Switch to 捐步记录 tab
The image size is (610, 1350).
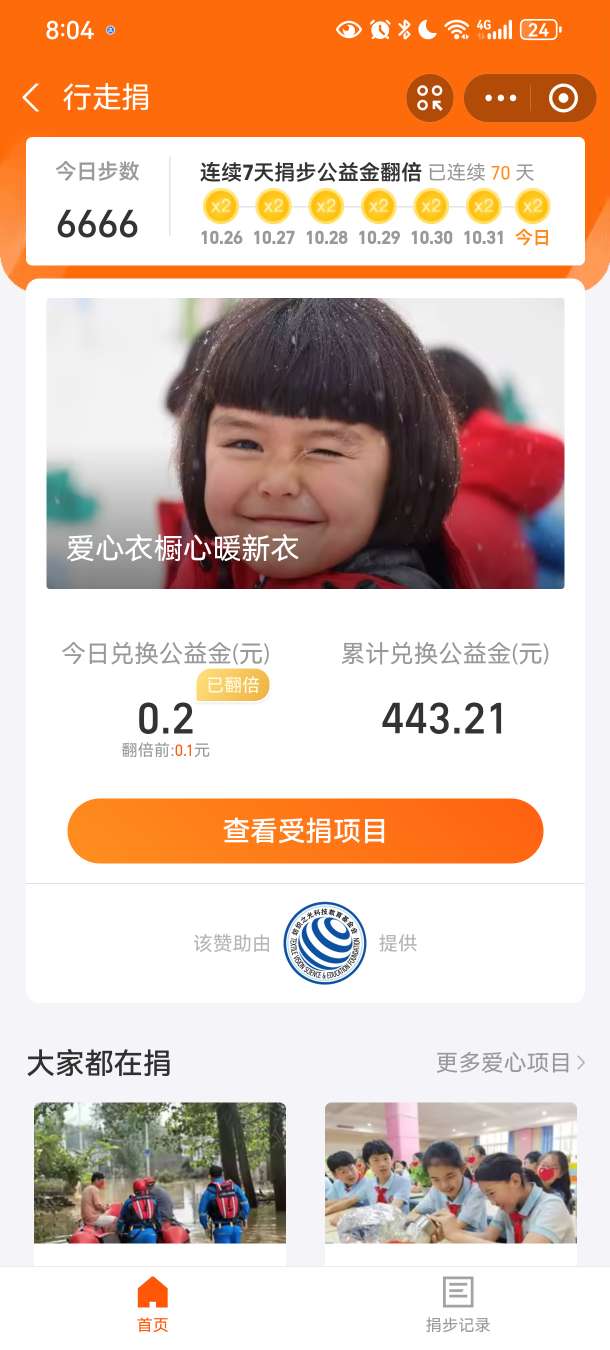[458, 1305]
